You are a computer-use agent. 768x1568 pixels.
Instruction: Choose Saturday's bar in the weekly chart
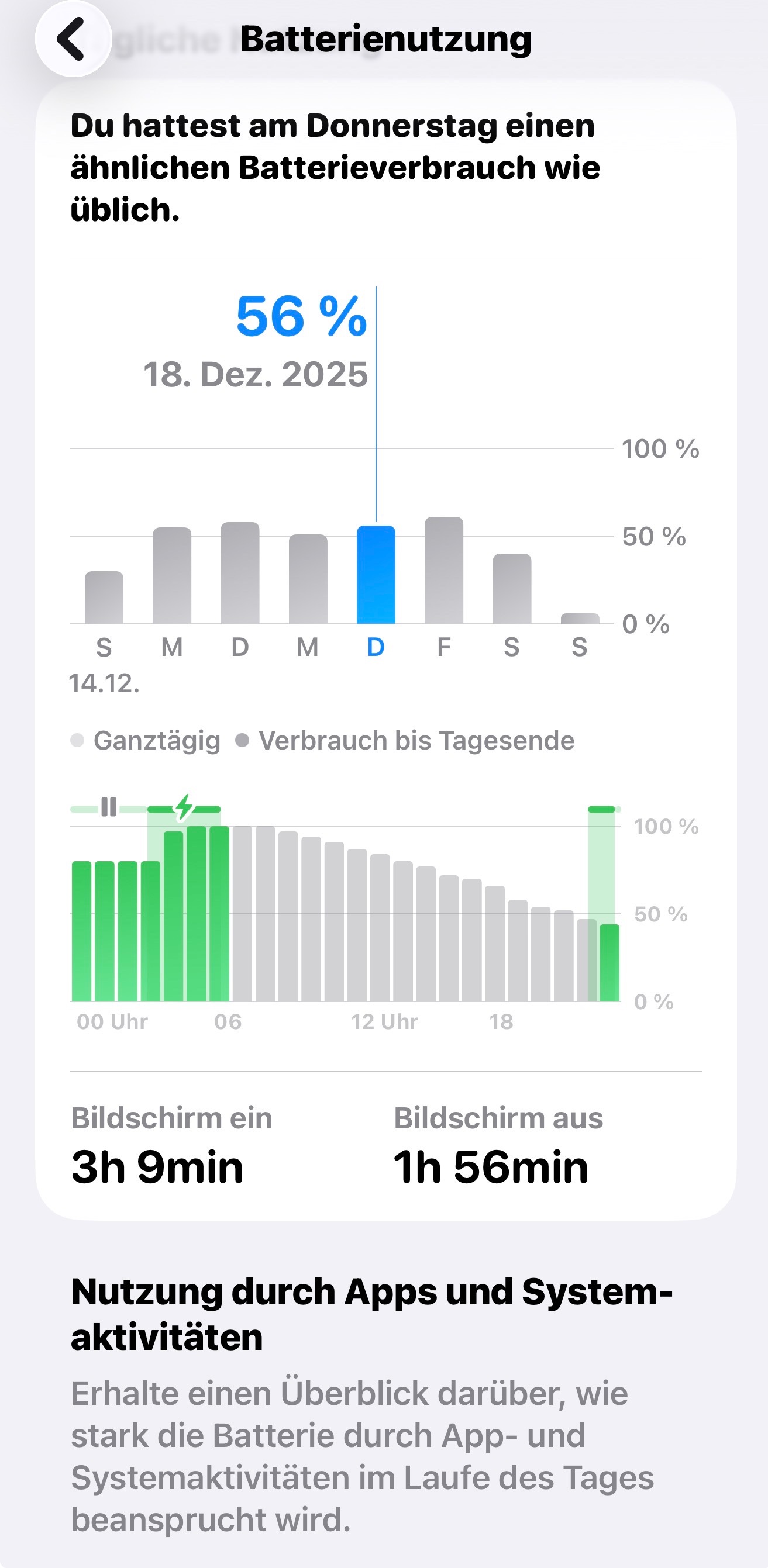[x=512, y=589]
